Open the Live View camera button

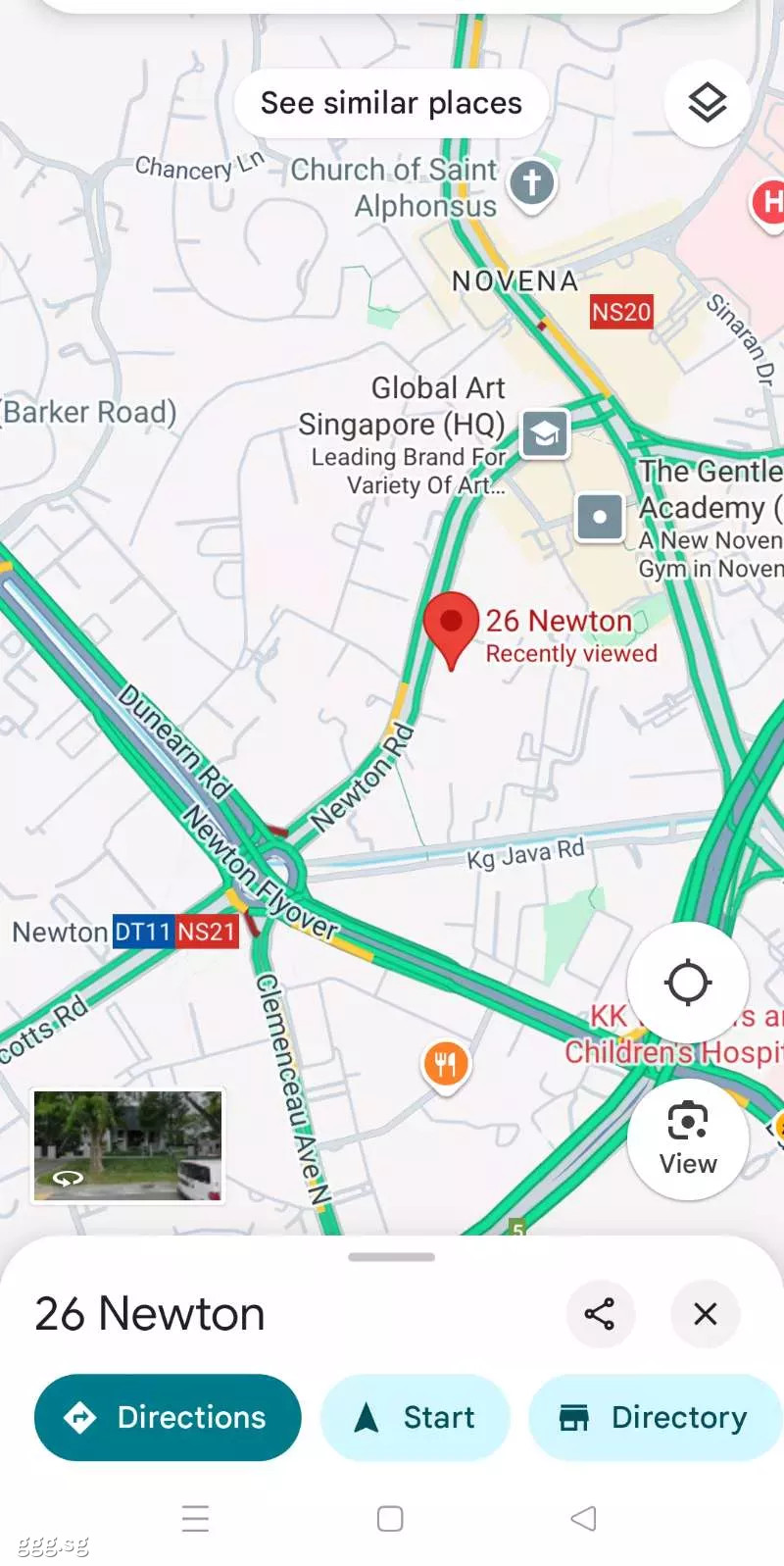pyautogui.click(x=688, y=1138)
